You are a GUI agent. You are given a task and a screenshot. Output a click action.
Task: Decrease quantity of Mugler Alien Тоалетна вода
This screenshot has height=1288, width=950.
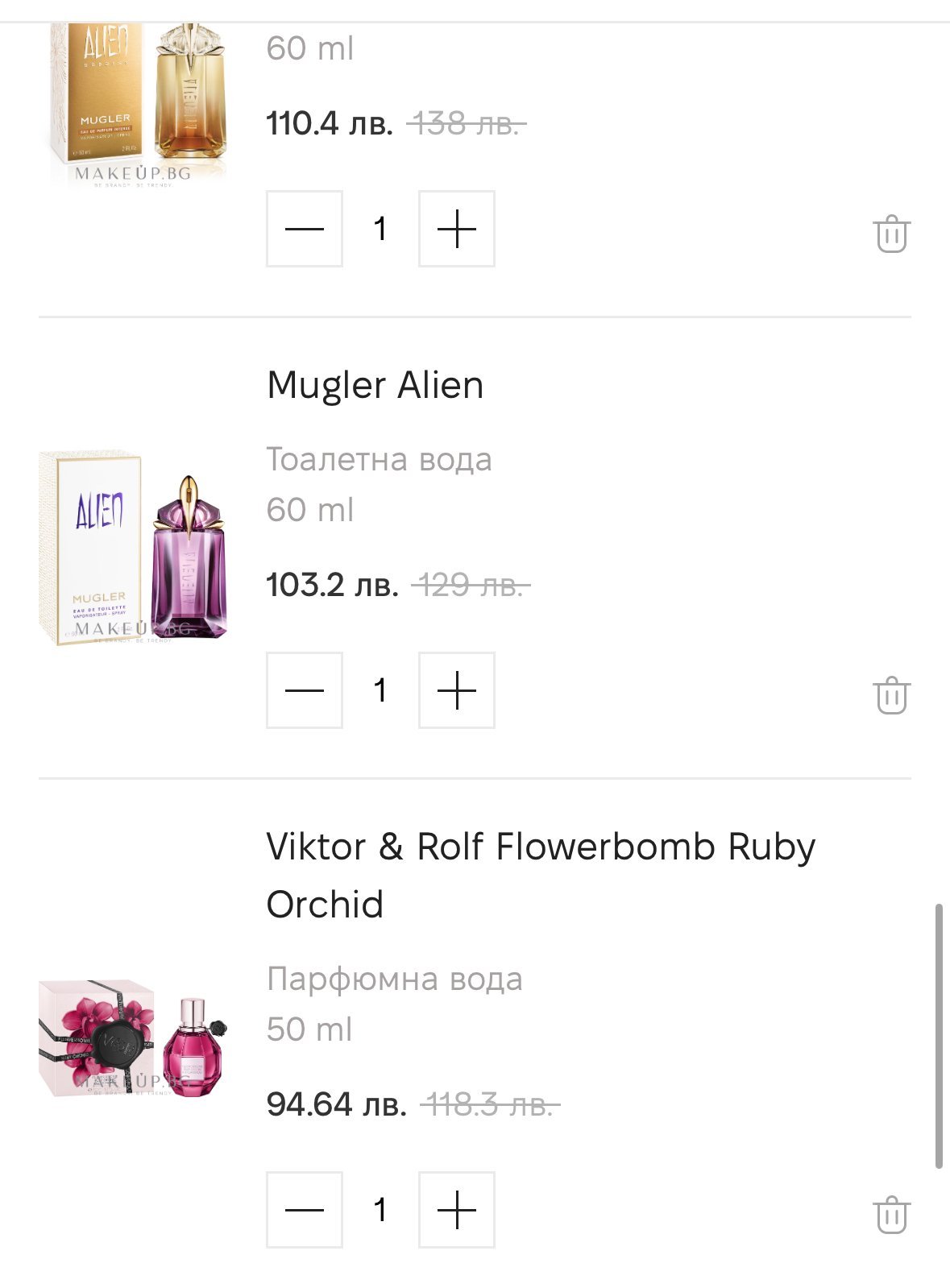point(305,690)
